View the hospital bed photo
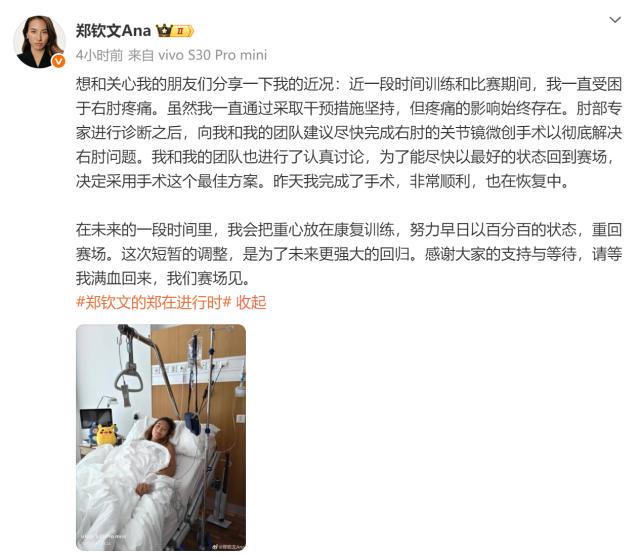This screenshot has height=555, width=640. (x=161, y=437)
